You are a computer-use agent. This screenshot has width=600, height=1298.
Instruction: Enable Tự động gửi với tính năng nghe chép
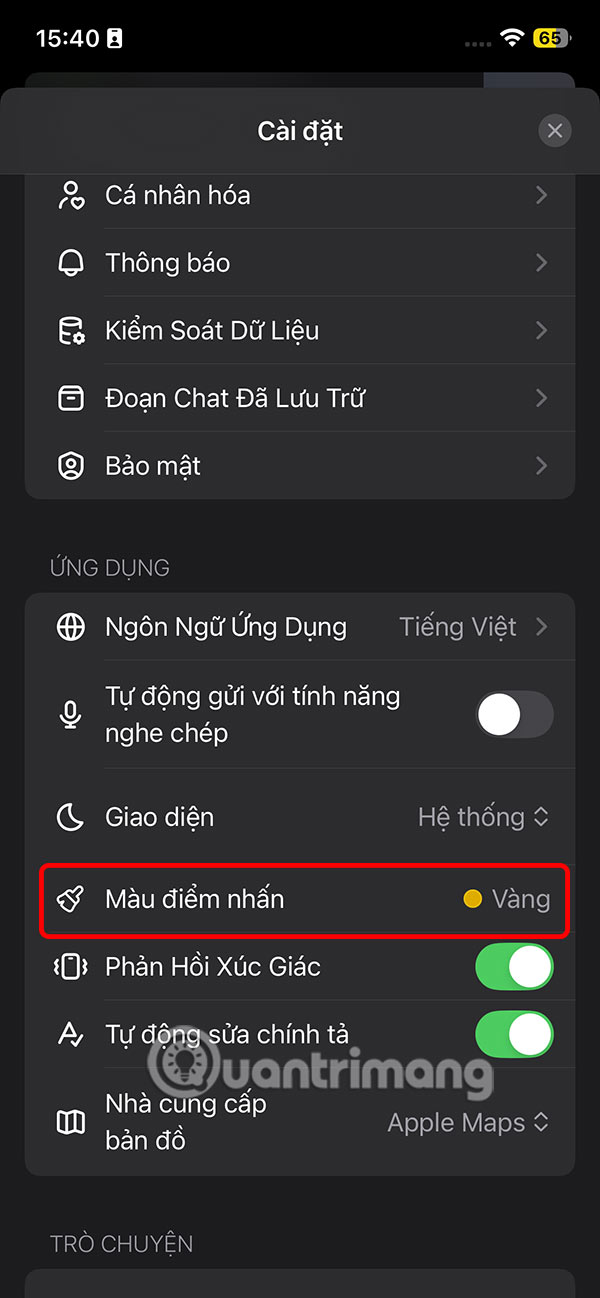click(514, 715)
